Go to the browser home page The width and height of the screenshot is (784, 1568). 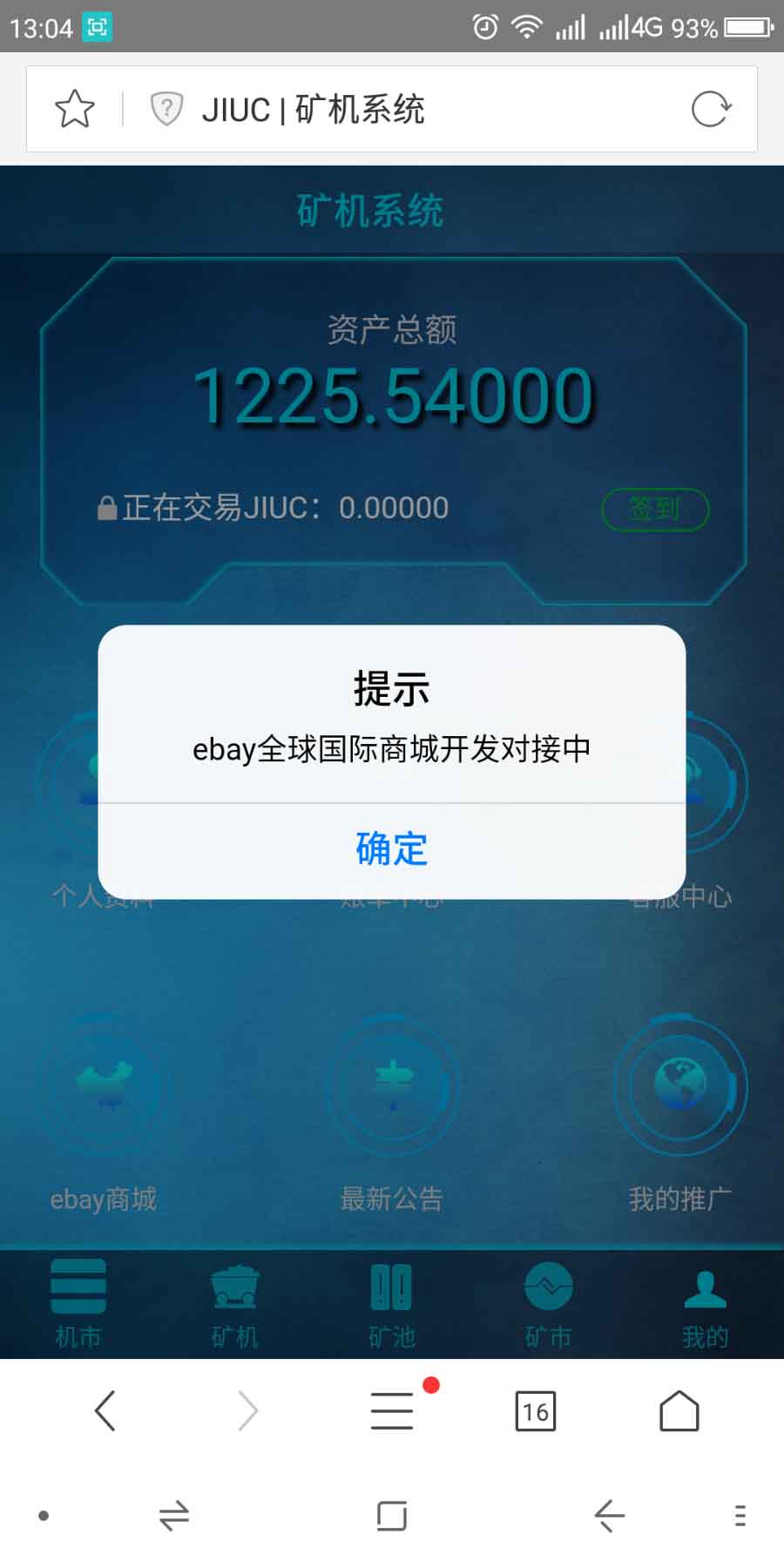tap(679, 1410)
